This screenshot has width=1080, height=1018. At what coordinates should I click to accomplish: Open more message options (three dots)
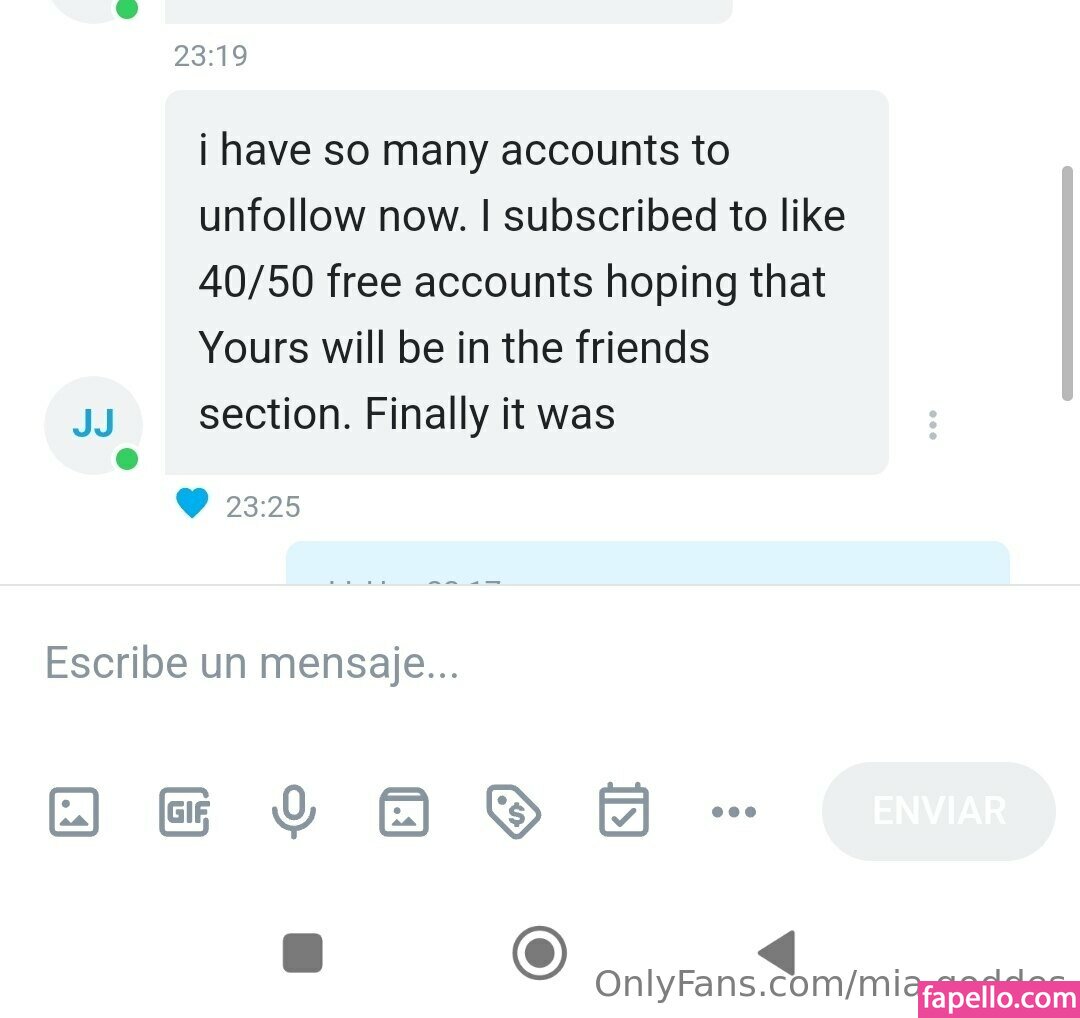click(x=734, y=812)
